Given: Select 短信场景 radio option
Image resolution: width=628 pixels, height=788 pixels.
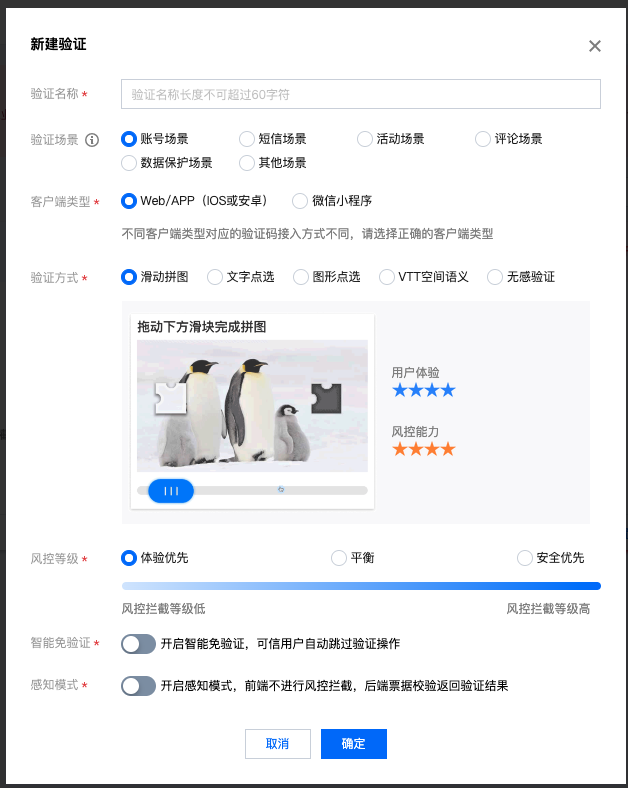Looking at the screenshot, I should [x=247, y=139].
